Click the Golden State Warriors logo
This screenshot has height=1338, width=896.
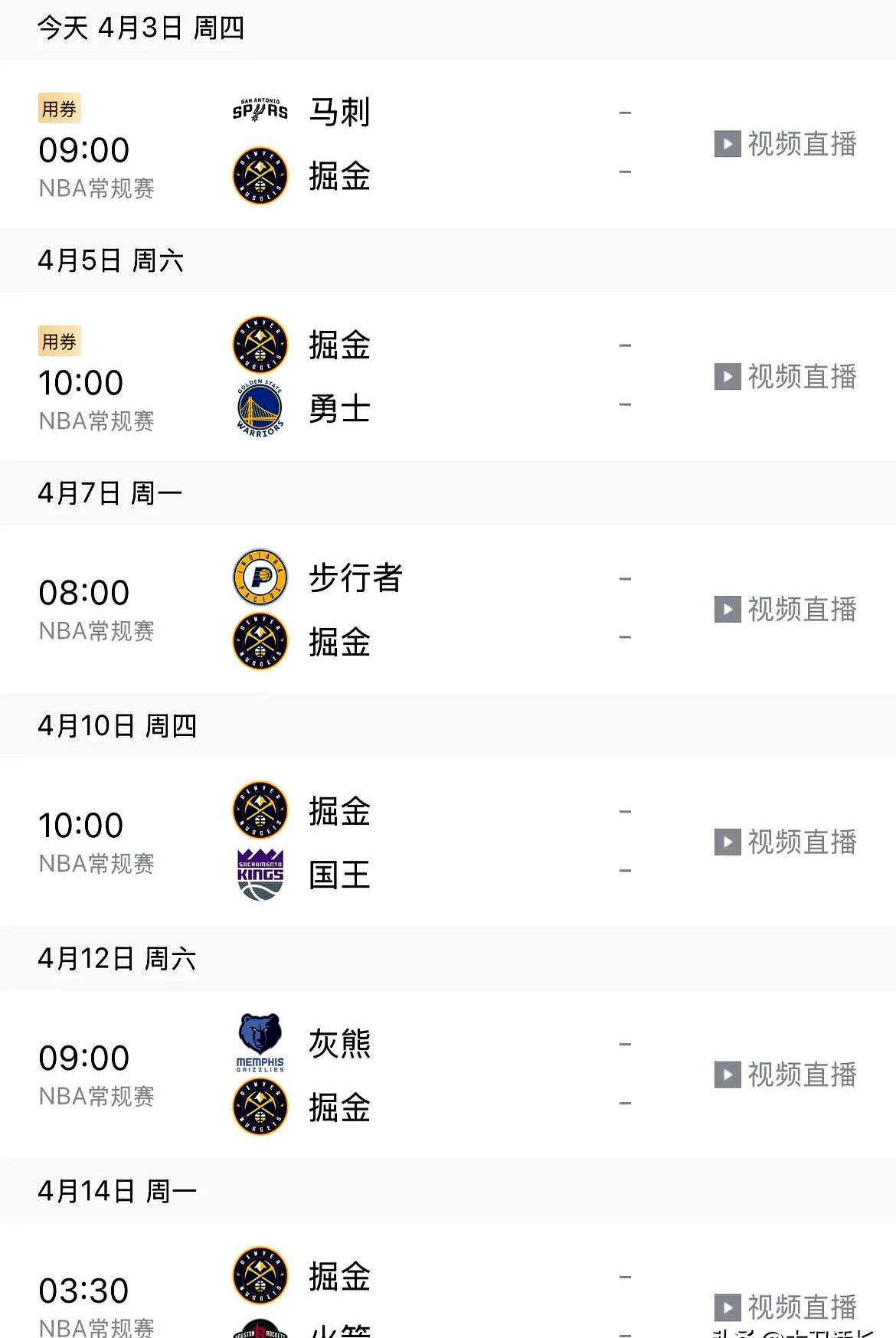click(259, 408)
